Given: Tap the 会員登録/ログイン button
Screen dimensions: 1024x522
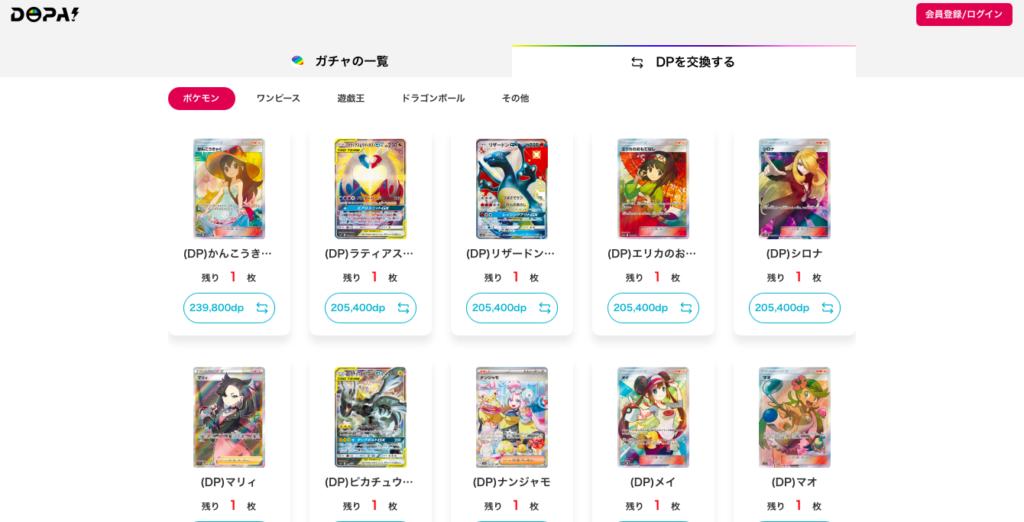Looking at the screenshot, I should 963,14.
